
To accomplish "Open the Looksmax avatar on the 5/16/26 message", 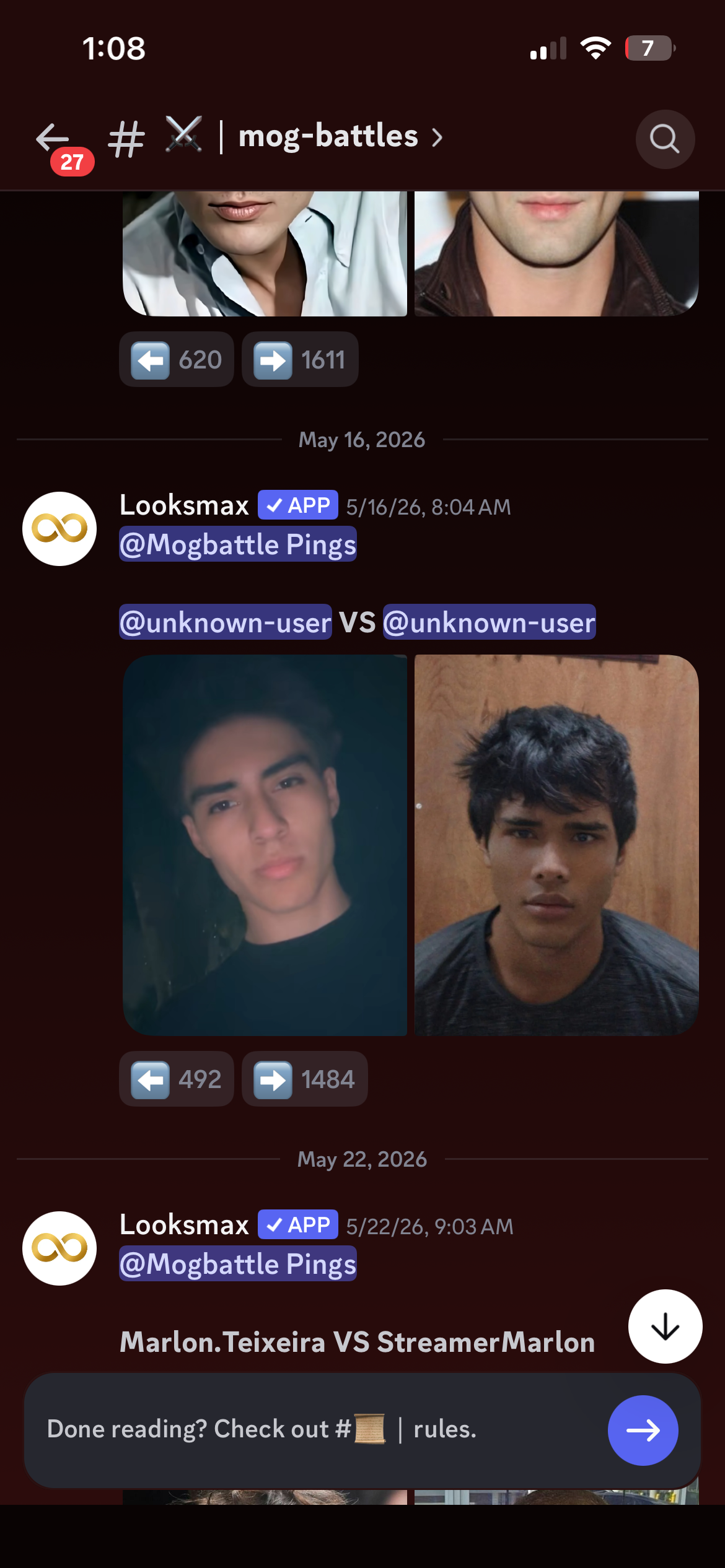I will (x=59, y=529).
